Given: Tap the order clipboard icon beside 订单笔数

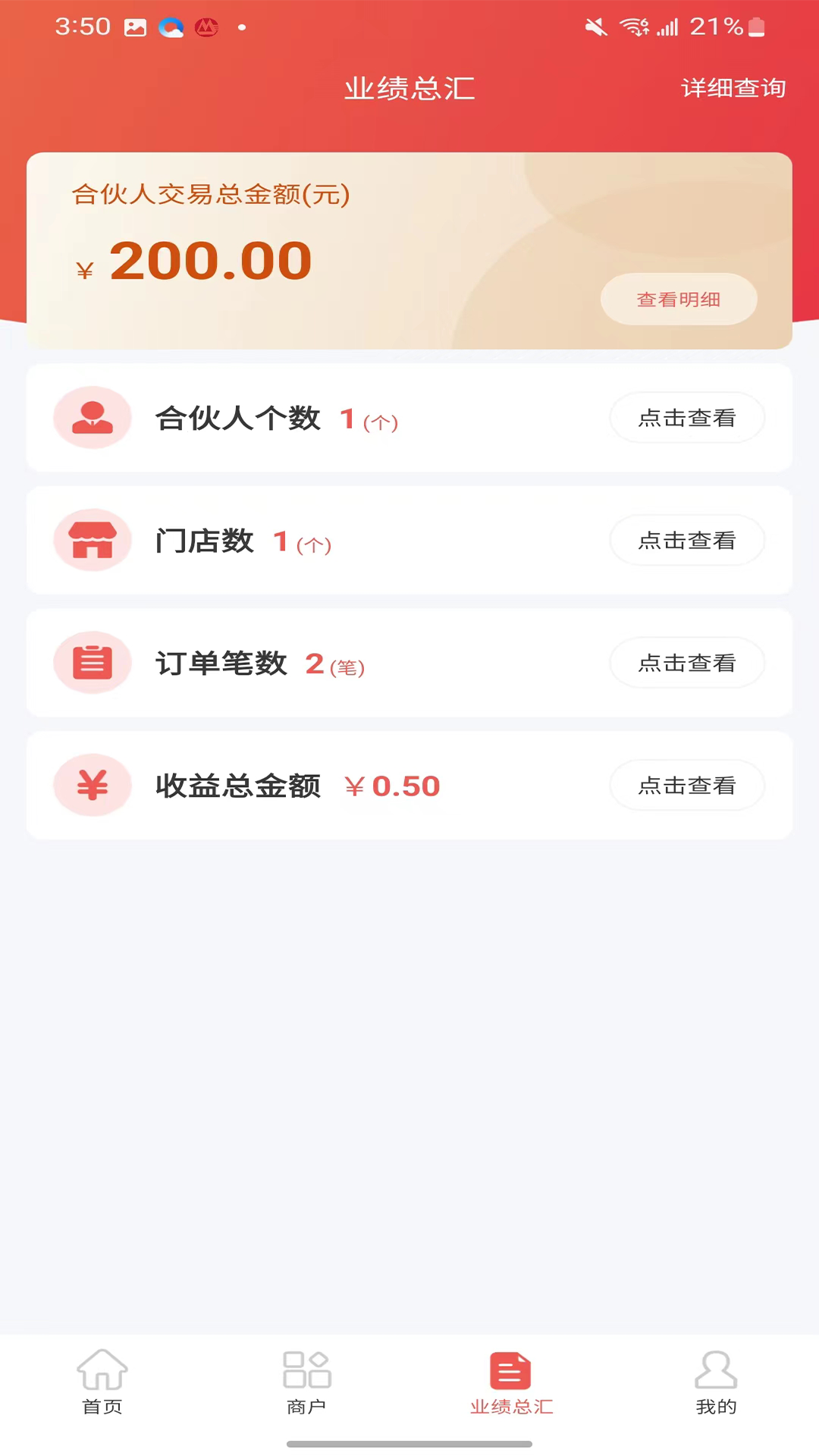Looking at the screenshot, I should [x=92, y=662].
